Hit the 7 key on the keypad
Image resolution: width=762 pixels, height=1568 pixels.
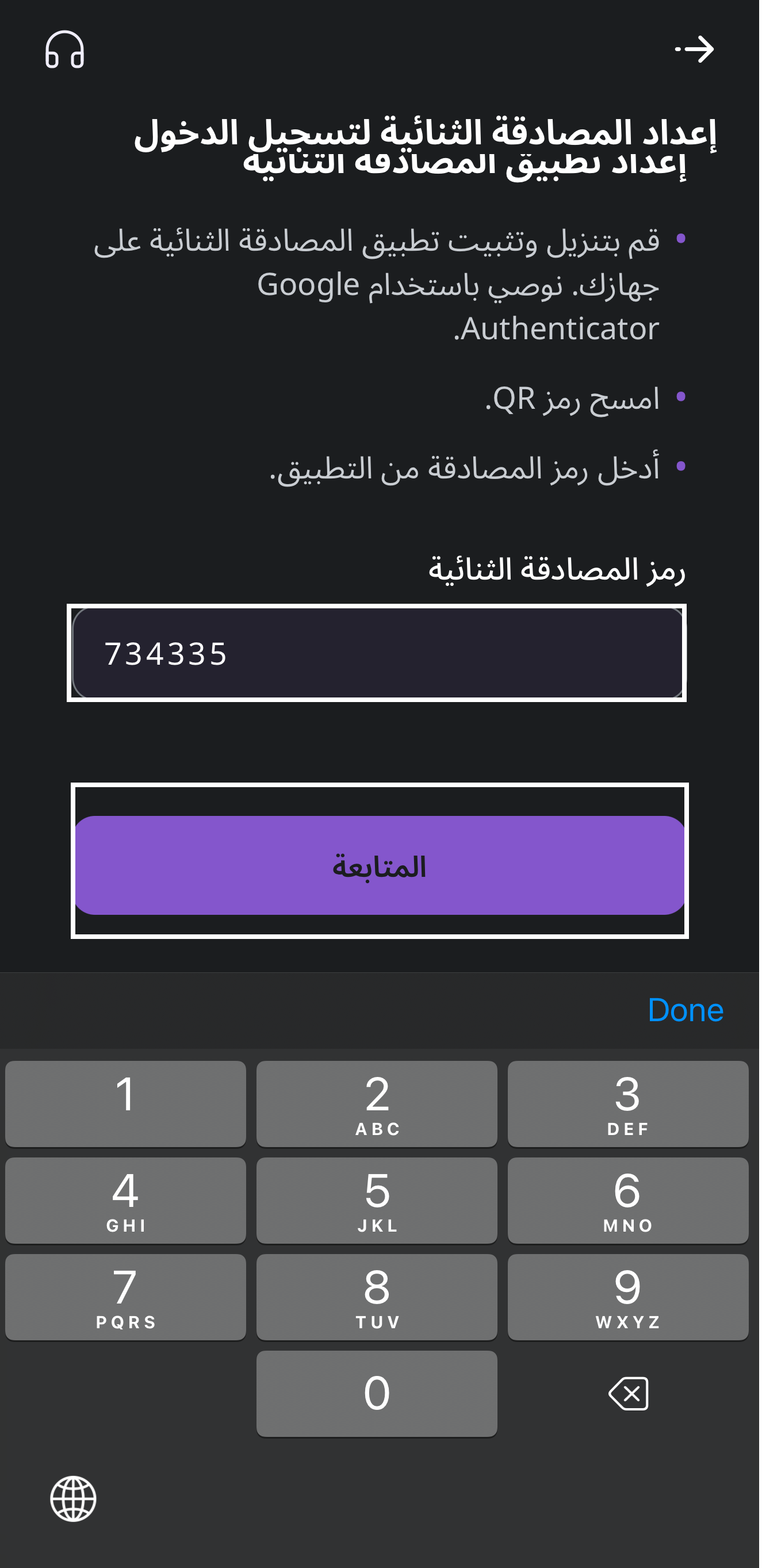click(x=126, y=1297)
